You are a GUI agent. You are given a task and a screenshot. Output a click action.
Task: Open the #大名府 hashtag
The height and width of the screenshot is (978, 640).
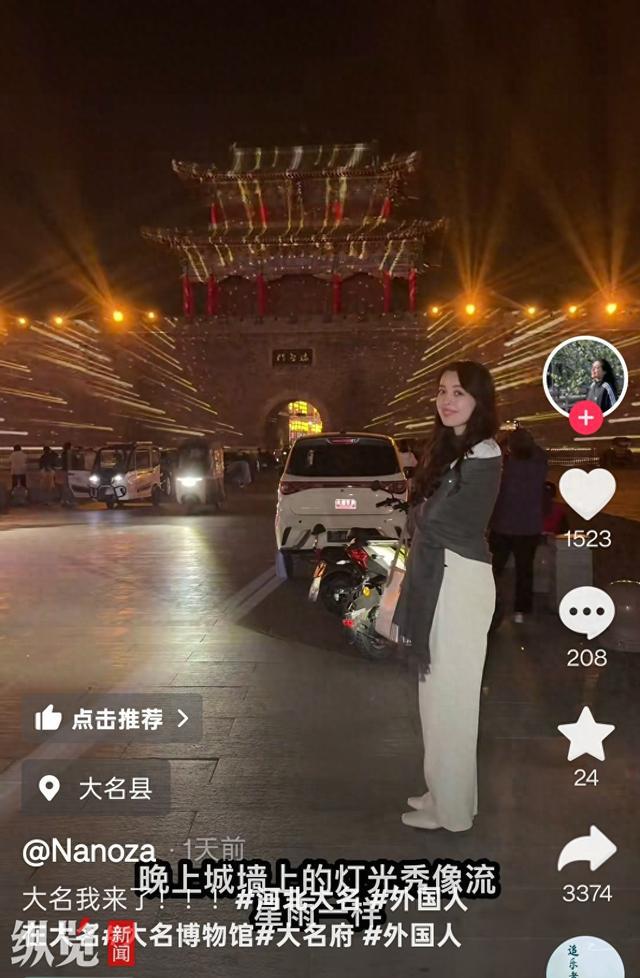[304, 936]
